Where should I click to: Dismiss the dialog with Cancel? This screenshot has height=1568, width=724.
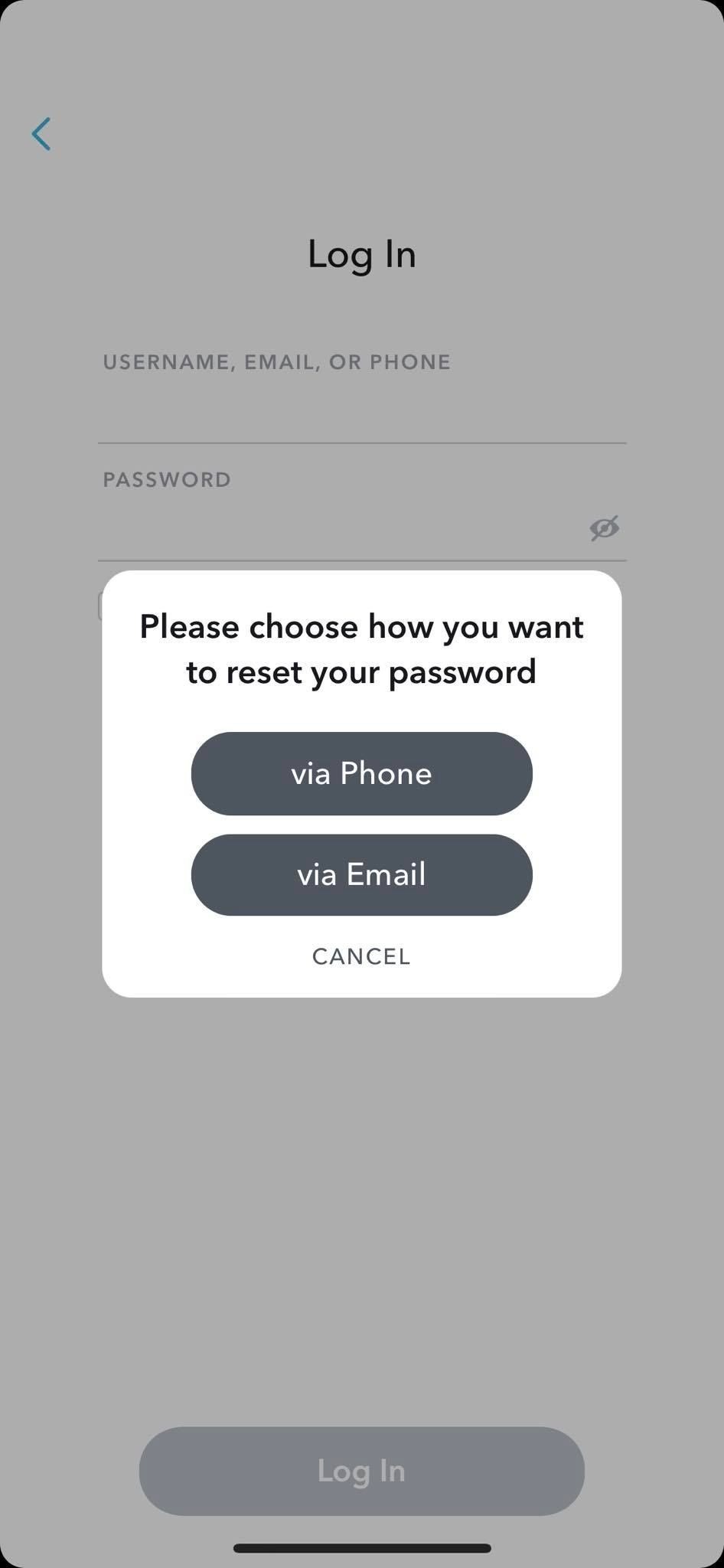[x=361, y=956]
